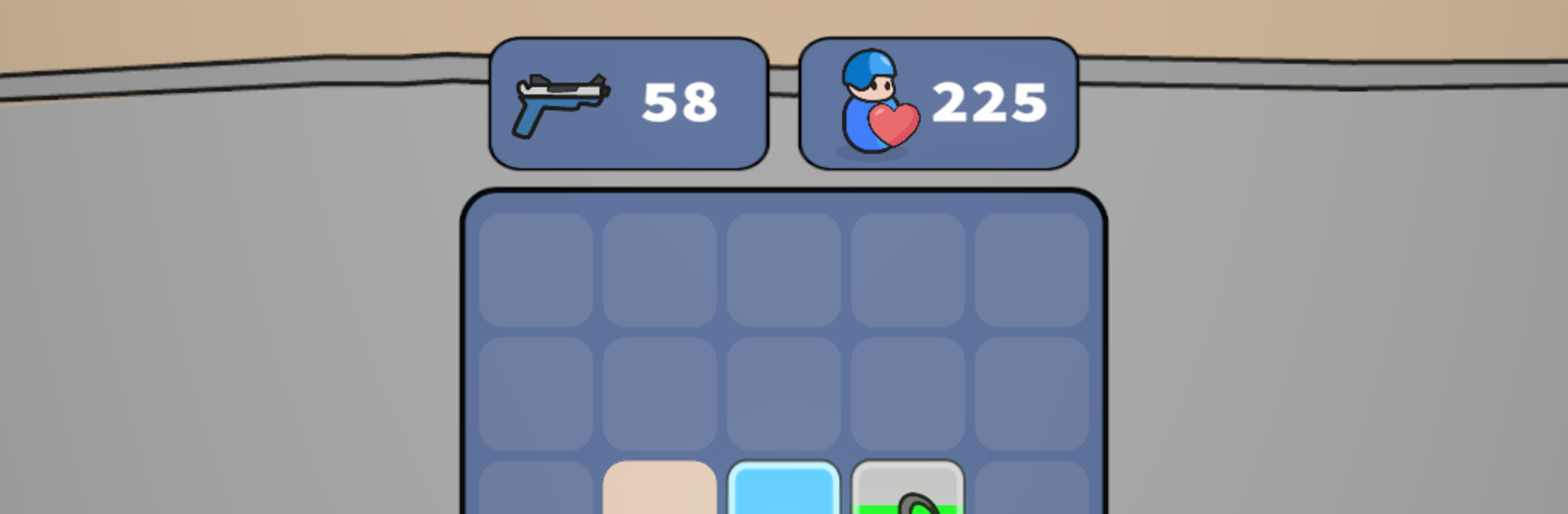Tap the gray item tile with green bar
Screen dimensions: 1568x514
coord(907,490)
